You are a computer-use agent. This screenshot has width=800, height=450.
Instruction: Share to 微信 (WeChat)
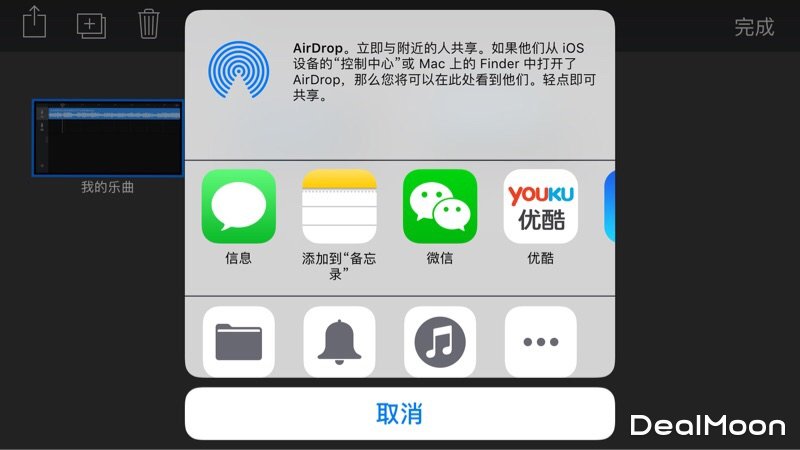point(440,207)
